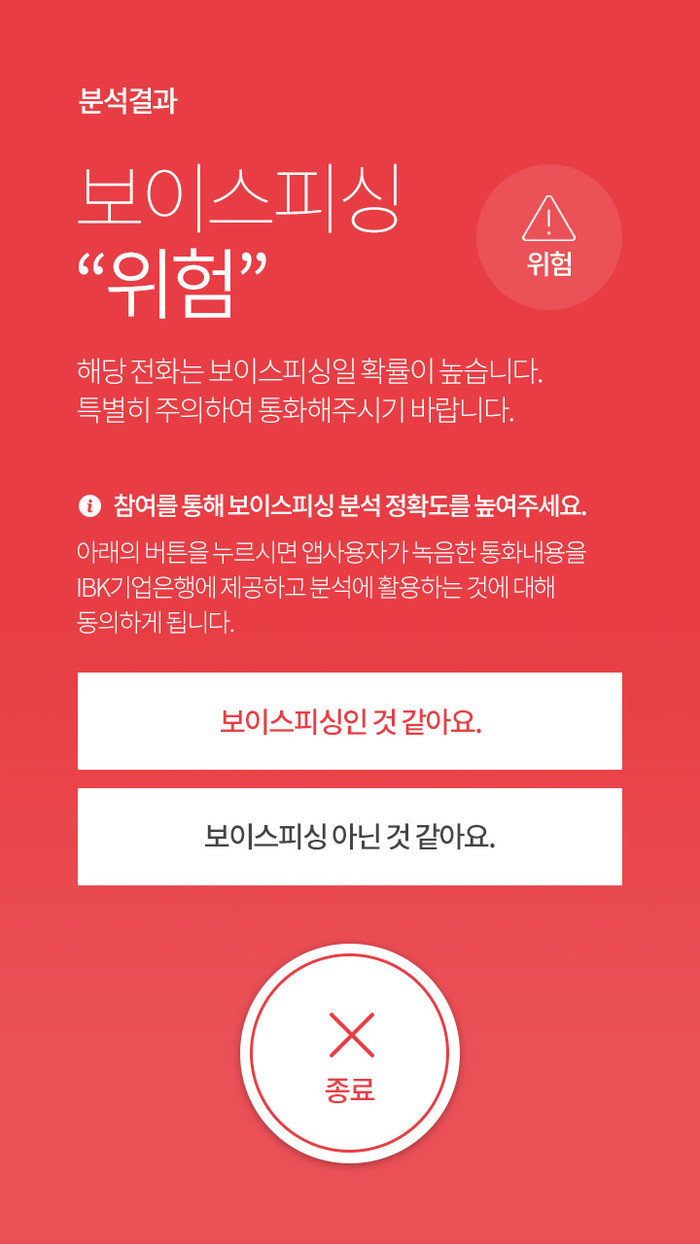Tap '보이스피싱인 것 같아요.' button

pyautogui.click(x=350, y=721)
